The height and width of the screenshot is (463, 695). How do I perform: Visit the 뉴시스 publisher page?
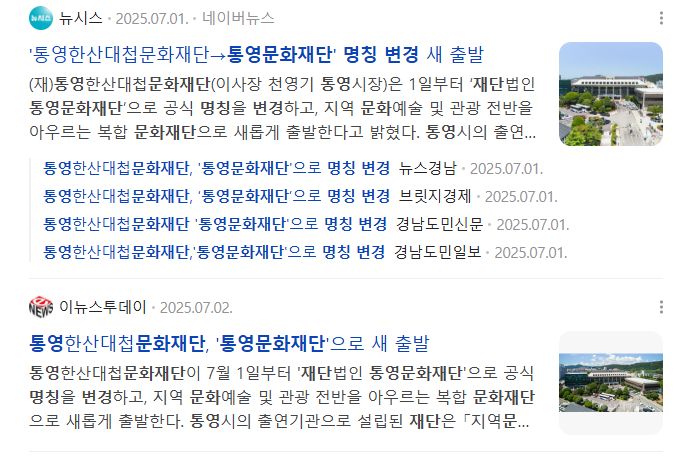click(x=80, y=19)
